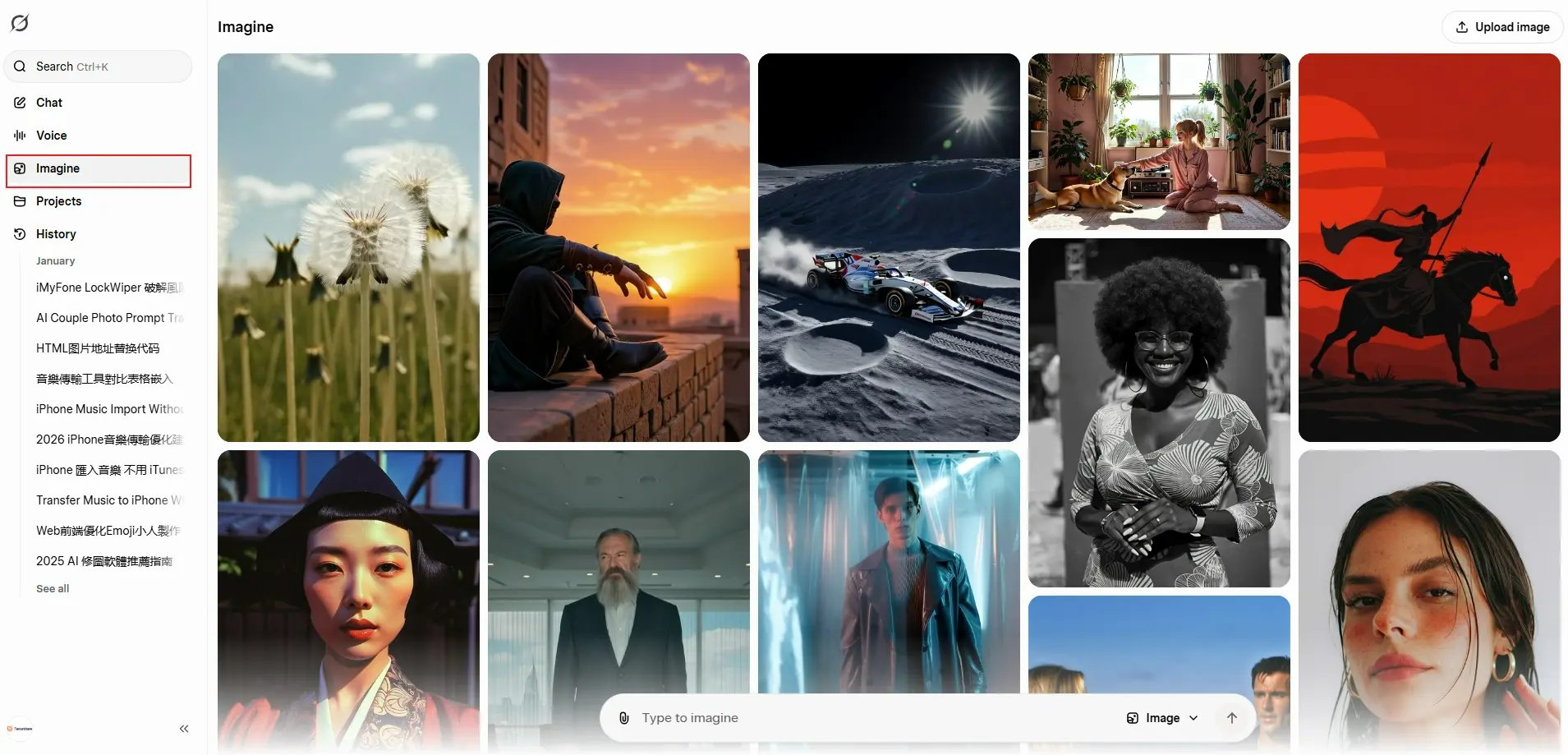
Task: Open iPhone Music Import history item
Action: pyautogui.click(x=108, y=409)
